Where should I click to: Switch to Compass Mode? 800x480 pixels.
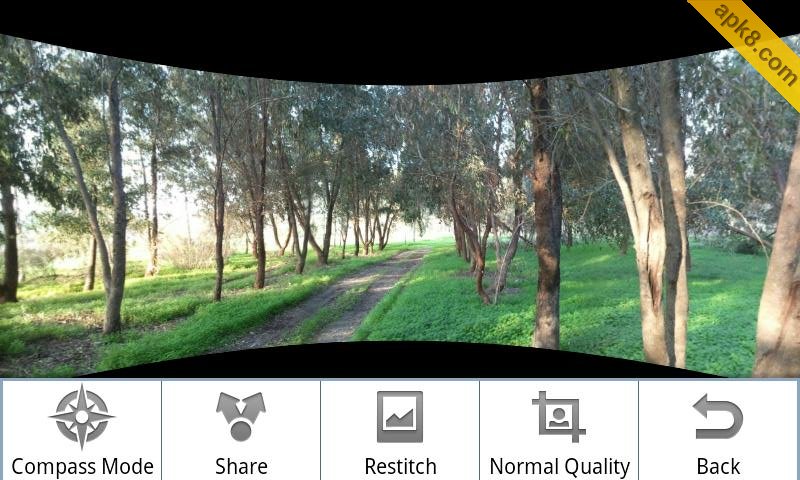click(81, 429)
